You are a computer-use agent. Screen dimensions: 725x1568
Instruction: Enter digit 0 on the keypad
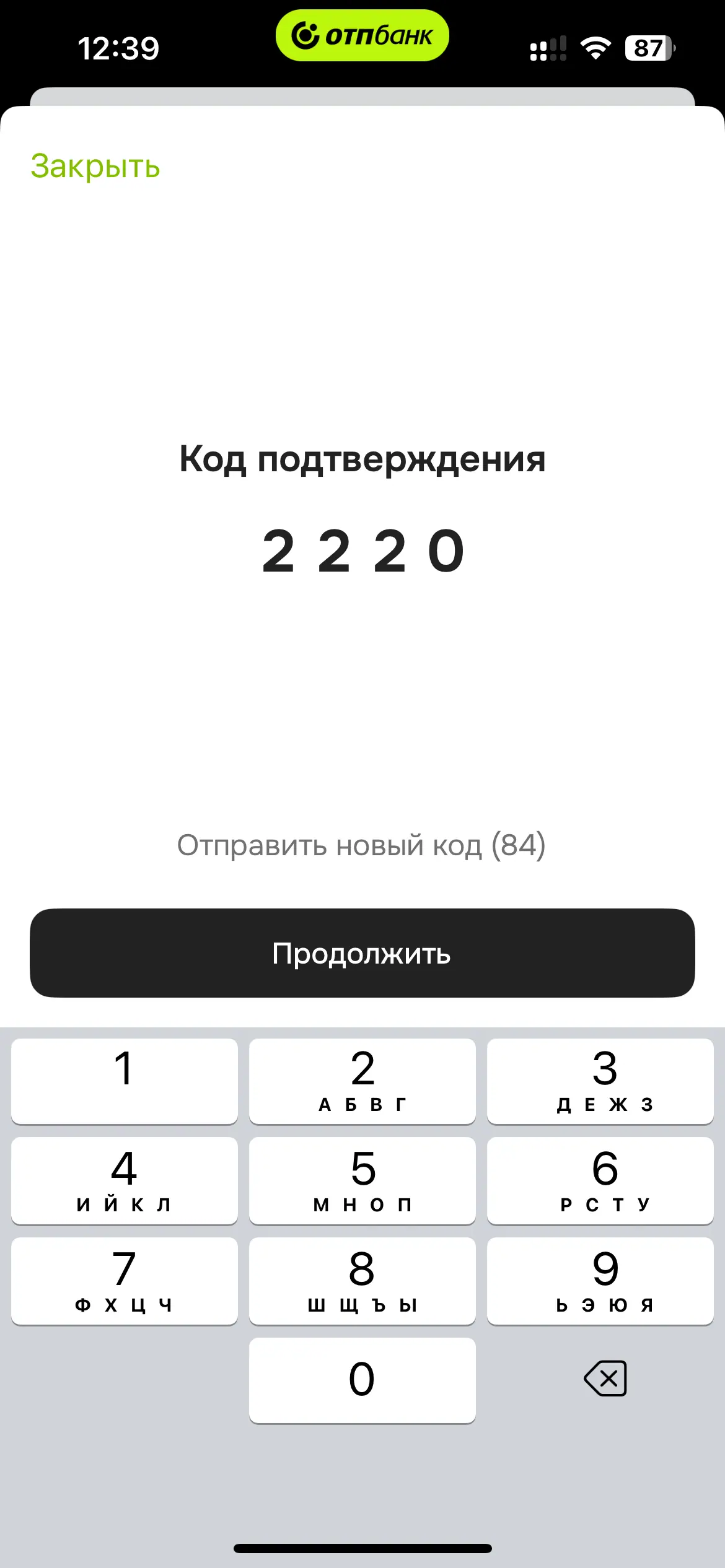click(x=362, y=1380)
